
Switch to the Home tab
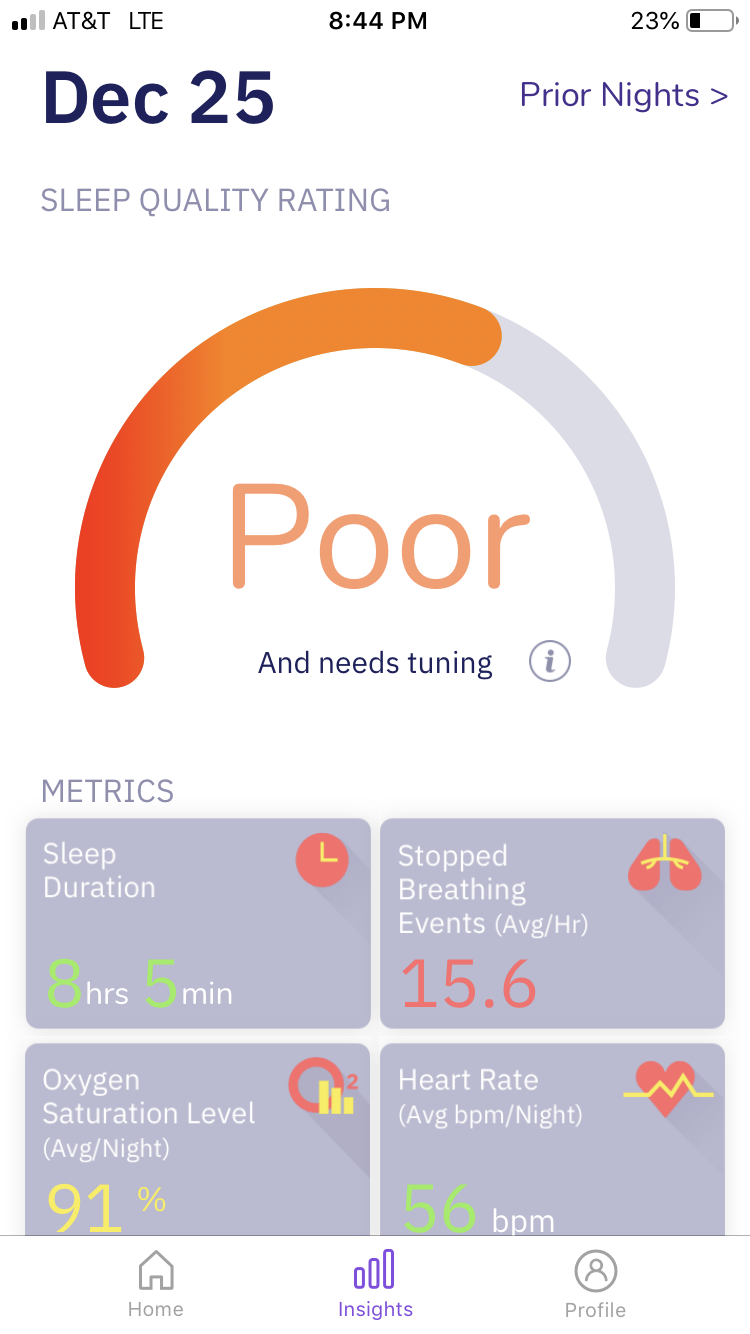pos(156,1285)
